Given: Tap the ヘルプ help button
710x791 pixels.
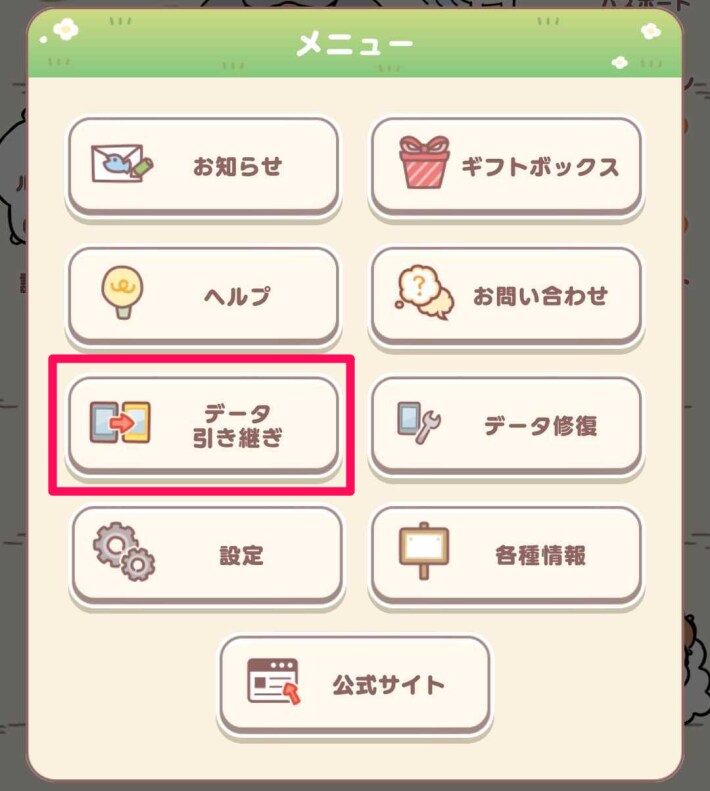Looking at the screenshot, I should coord(203,295).
